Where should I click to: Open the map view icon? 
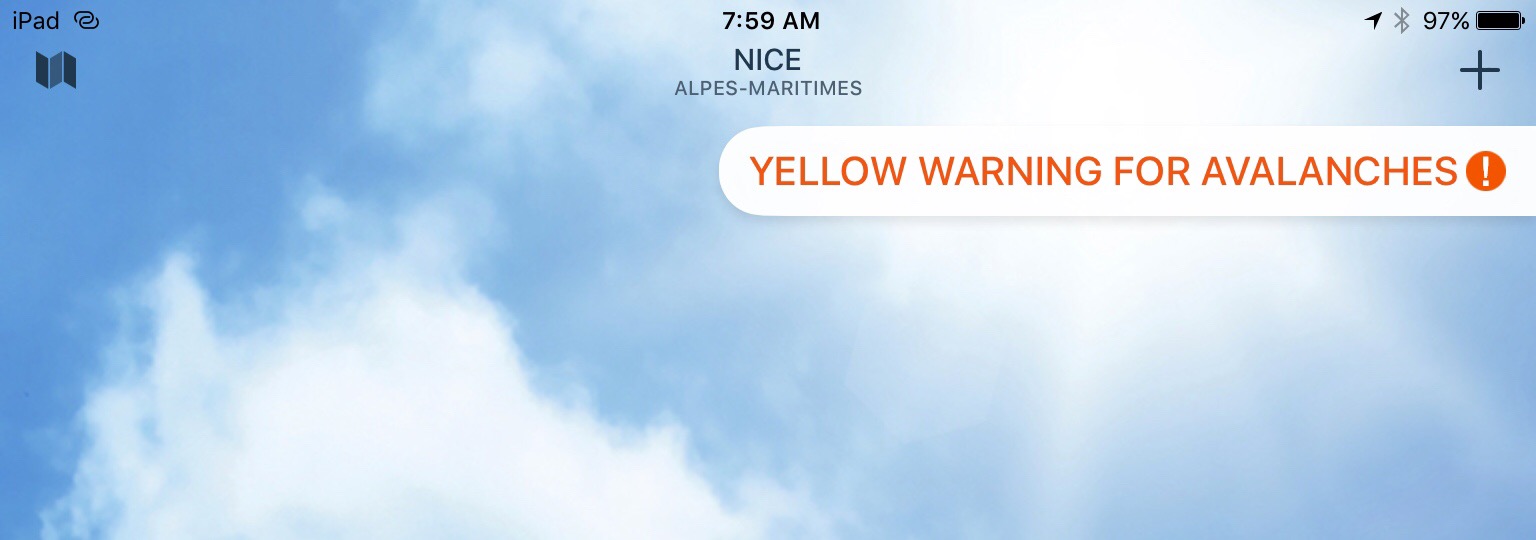[x=56, y=70]
